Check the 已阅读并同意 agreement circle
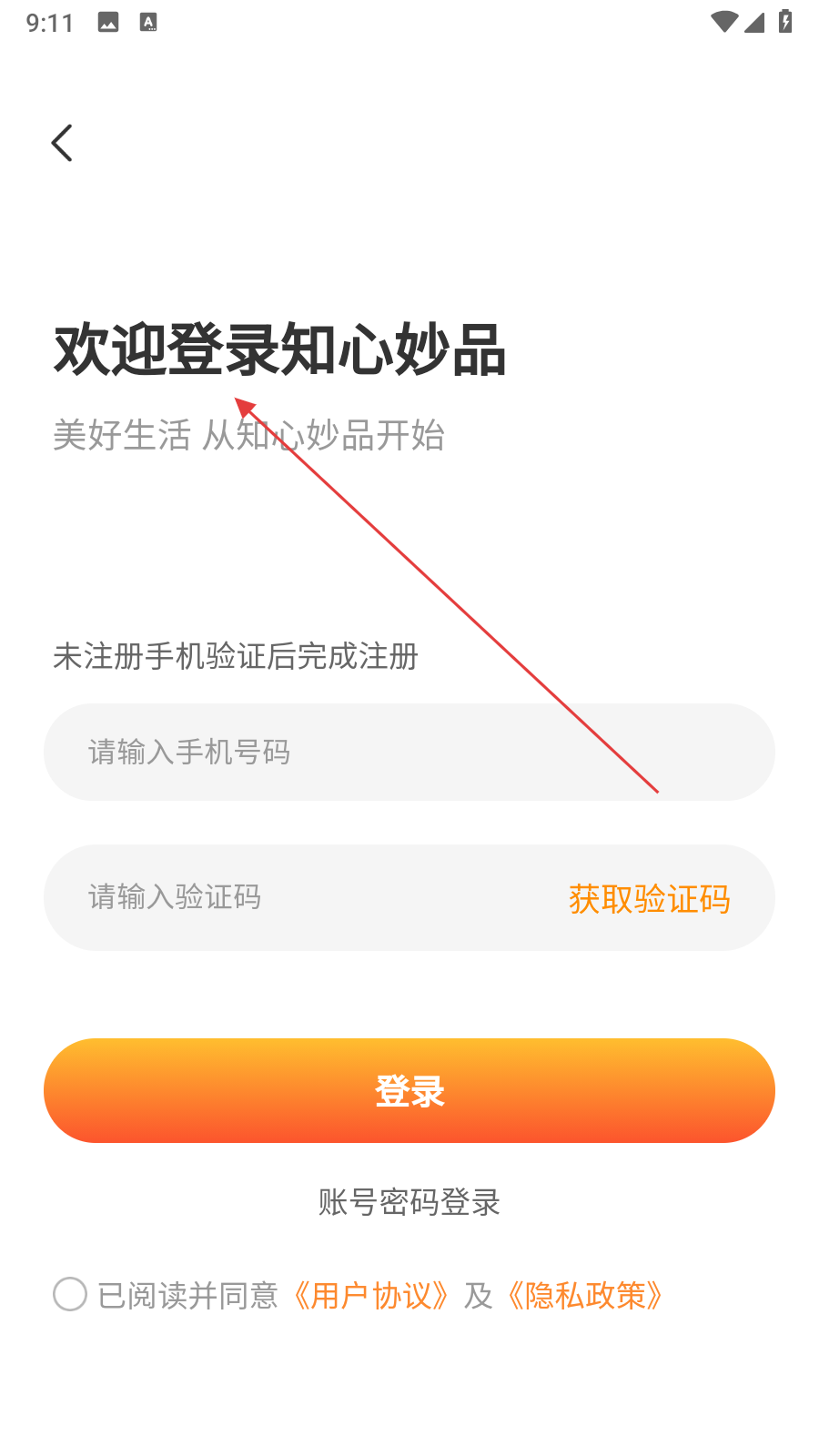The image size is (819, 1456). coord(70,1294)
